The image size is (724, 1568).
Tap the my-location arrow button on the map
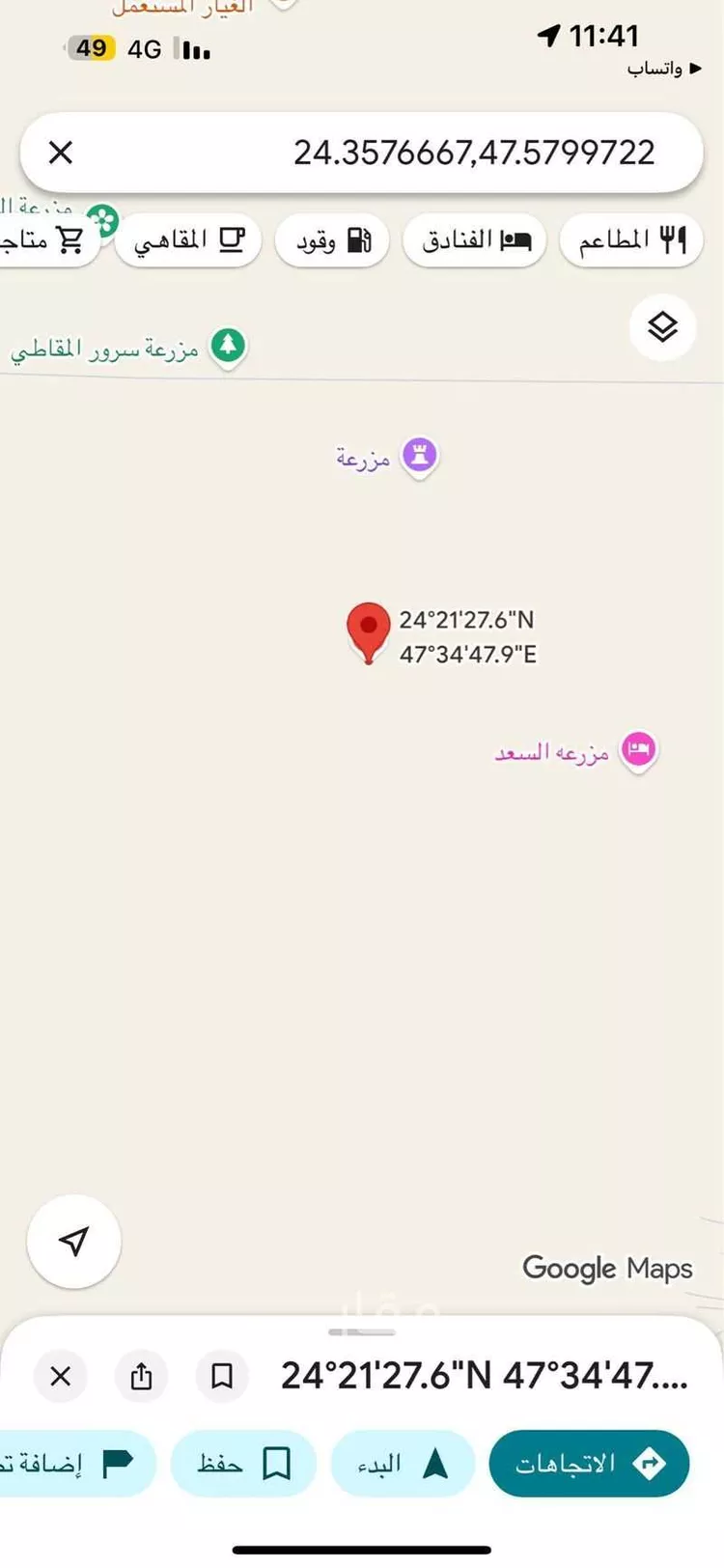73,1243
